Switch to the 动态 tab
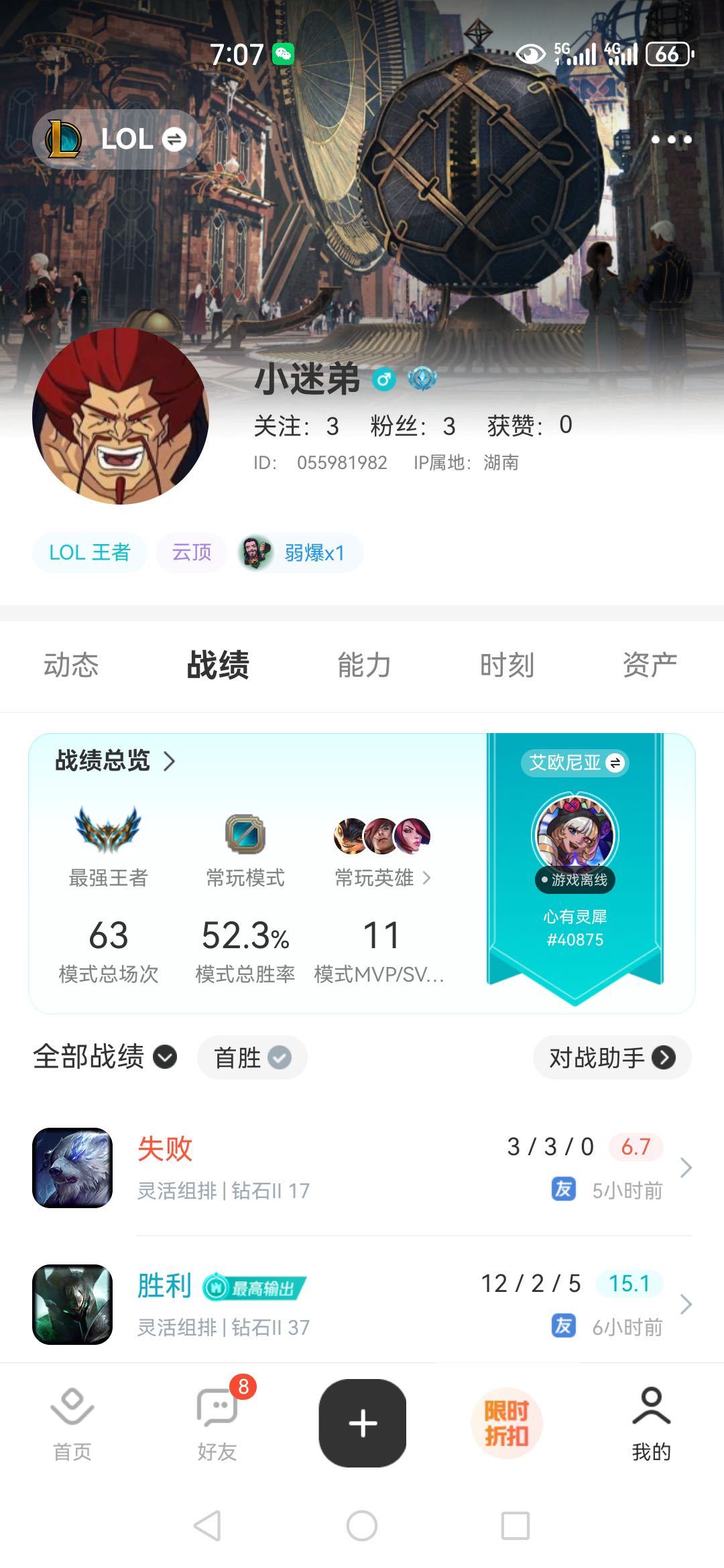Screen dimensions: 724x1568 pyautogui.click(x=71, y=665)
